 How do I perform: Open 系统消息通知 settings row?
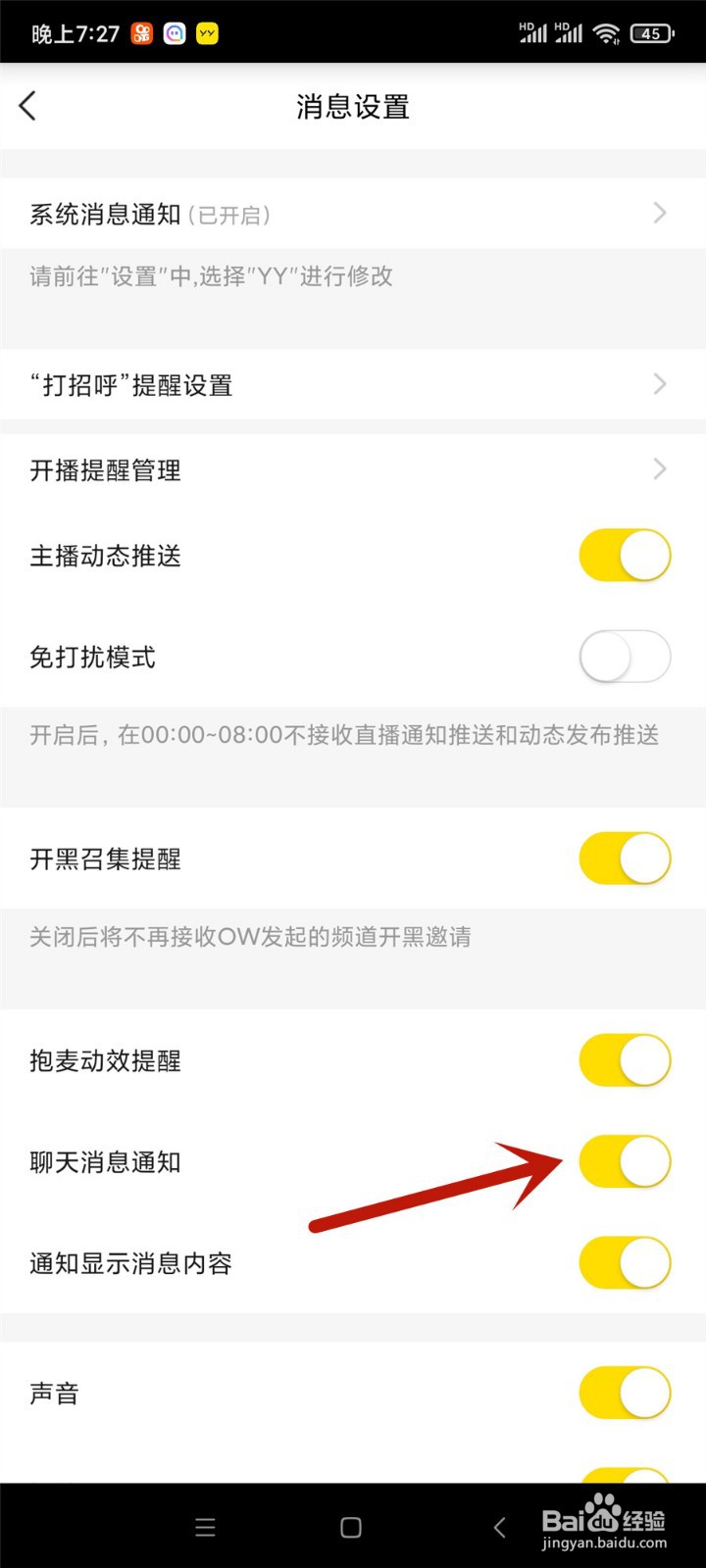click(353, 214)
